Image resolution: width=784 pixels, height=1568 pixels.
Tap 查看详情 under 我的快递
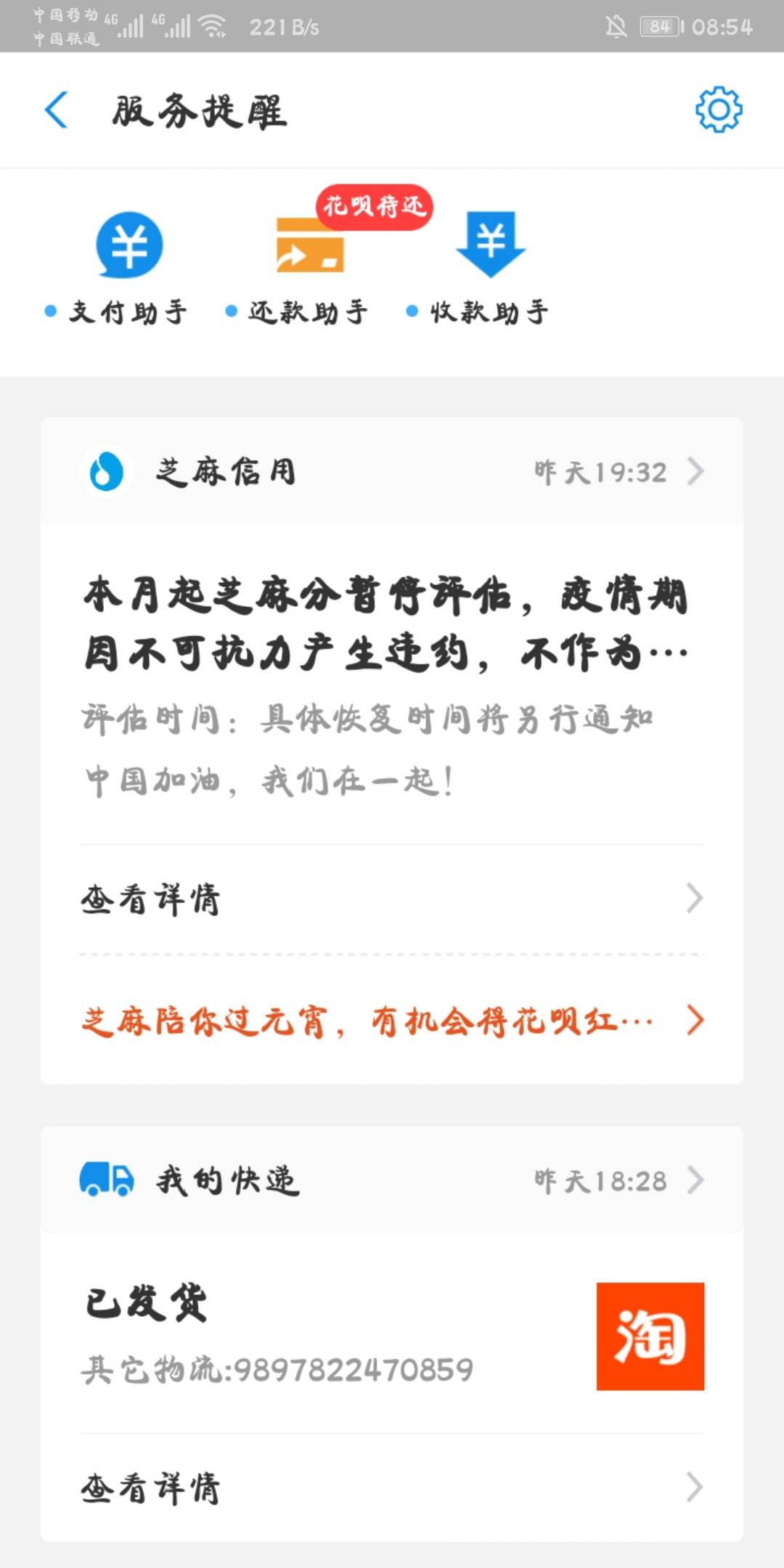392,1487
